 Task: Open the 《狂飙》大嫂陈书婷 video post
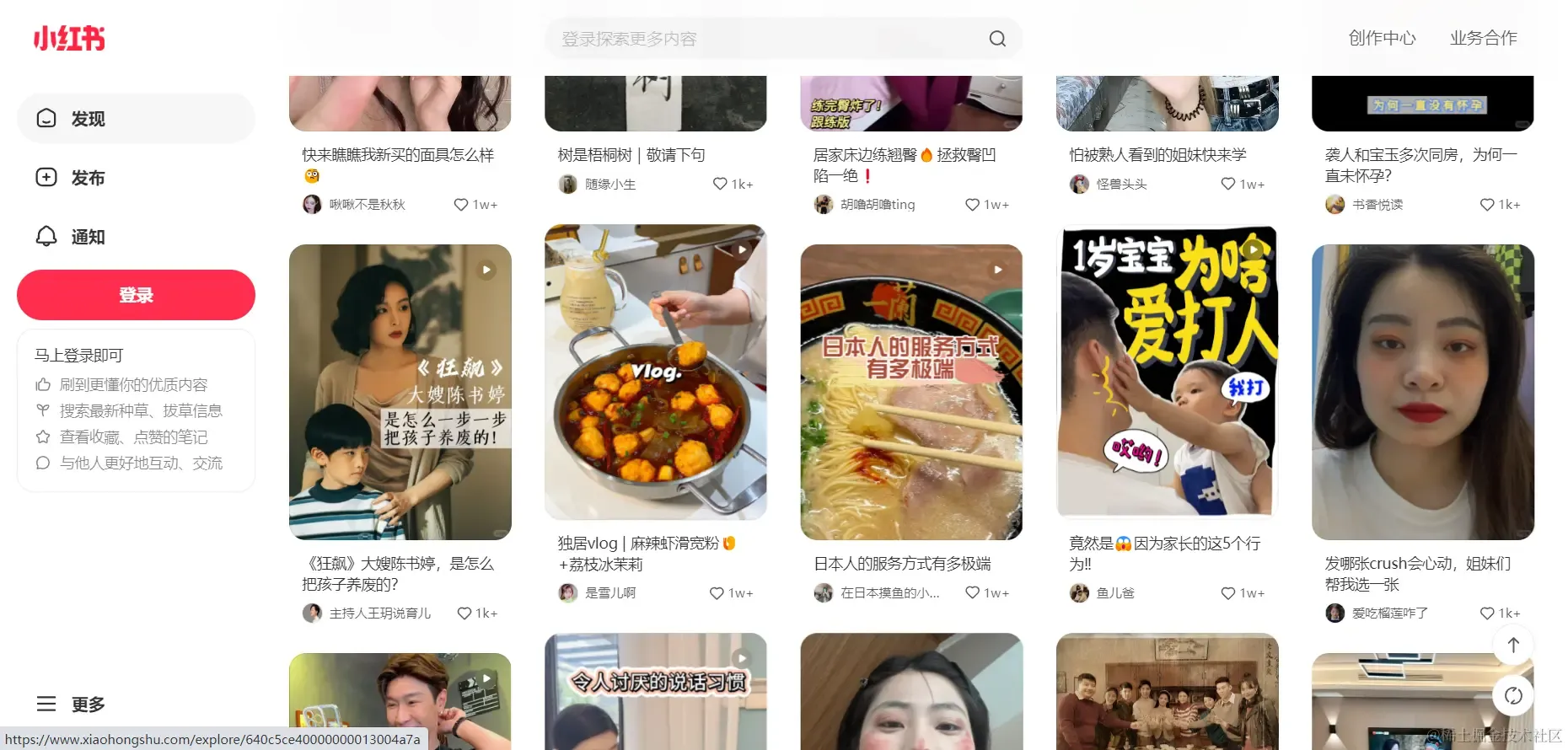(400, 392)
